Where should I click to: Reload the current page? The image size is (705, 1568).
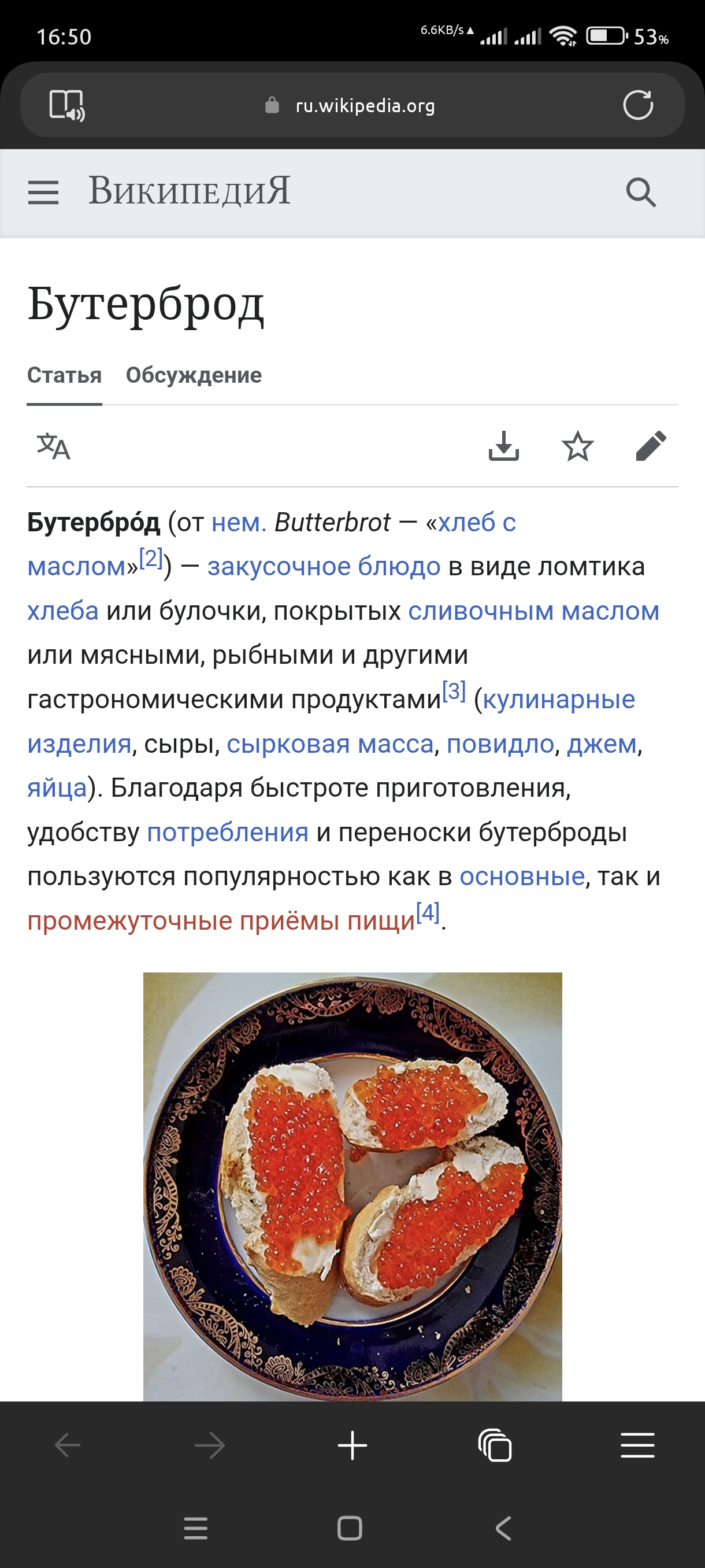[637, 105]
